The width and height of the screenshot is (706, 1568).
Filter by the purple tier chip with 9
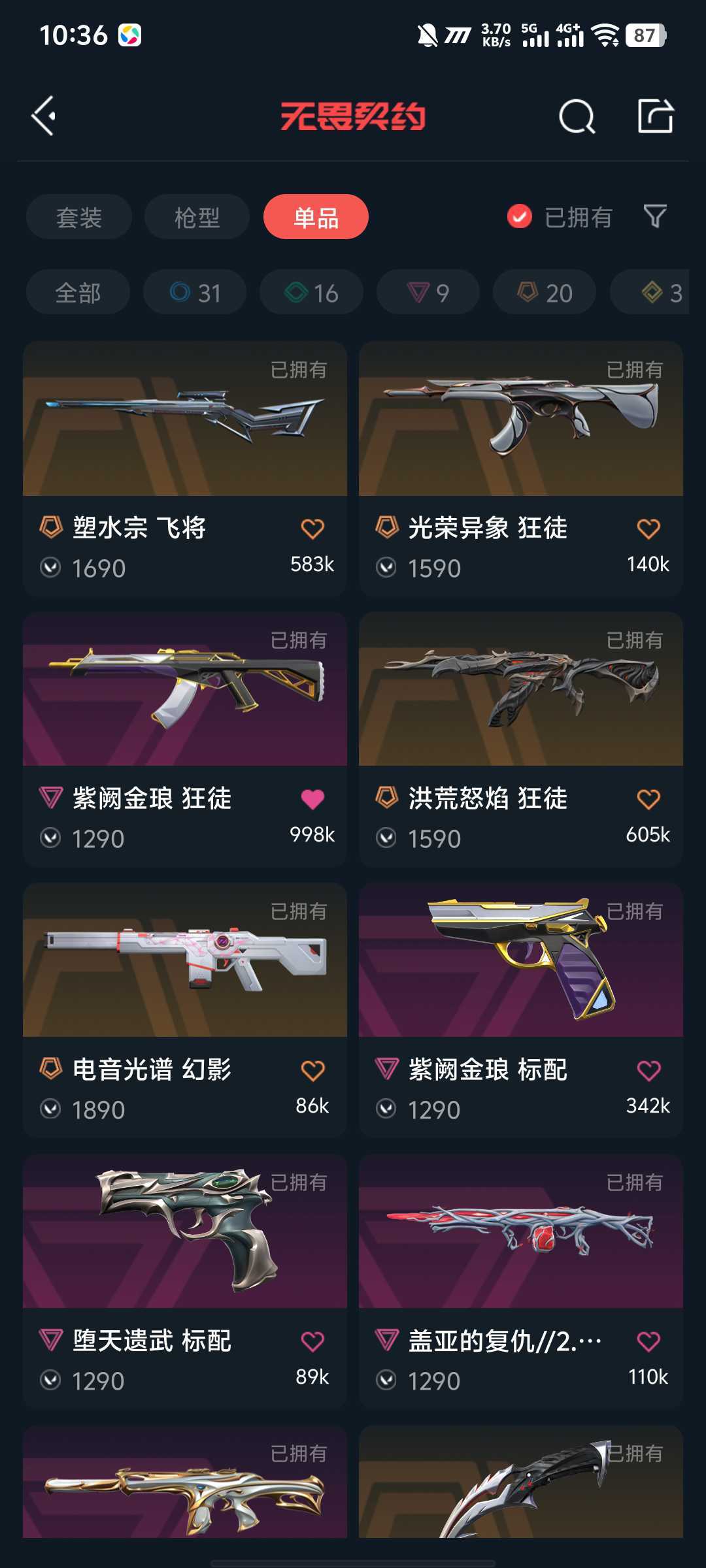(x=428, y=292)
